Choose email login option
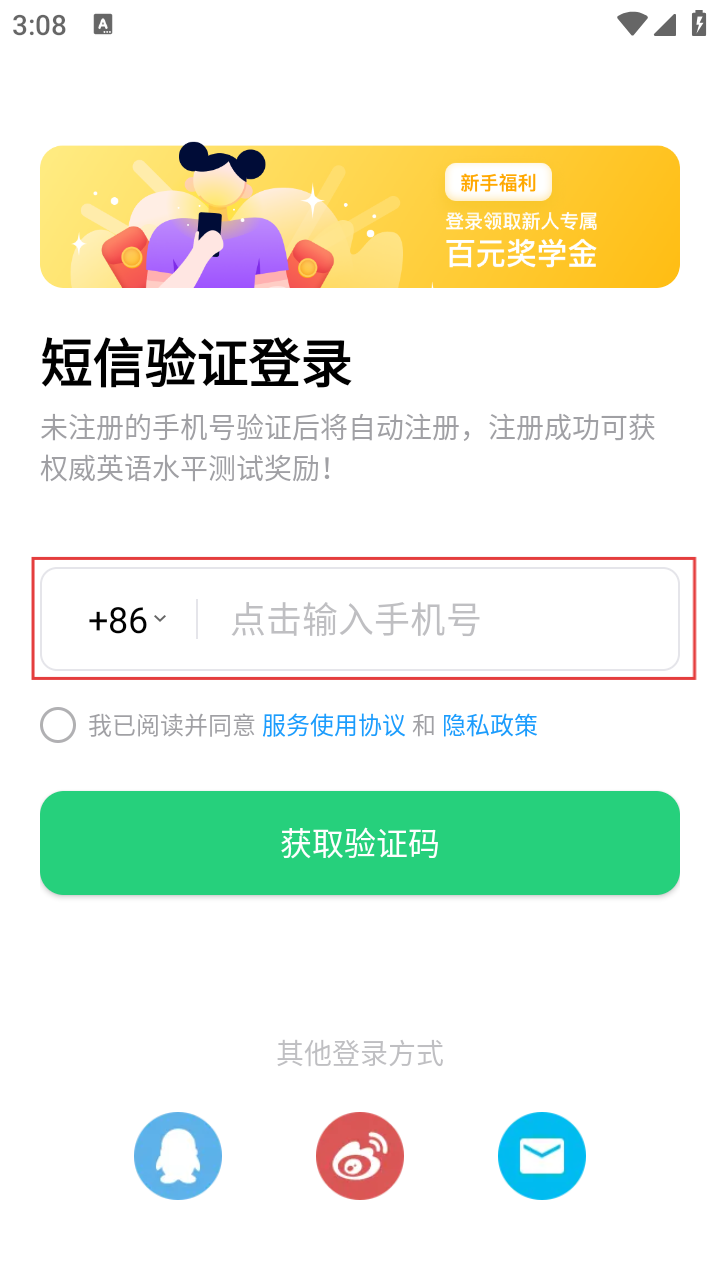The height and width of the screenshot is (1280, 720). [541, 1156]
